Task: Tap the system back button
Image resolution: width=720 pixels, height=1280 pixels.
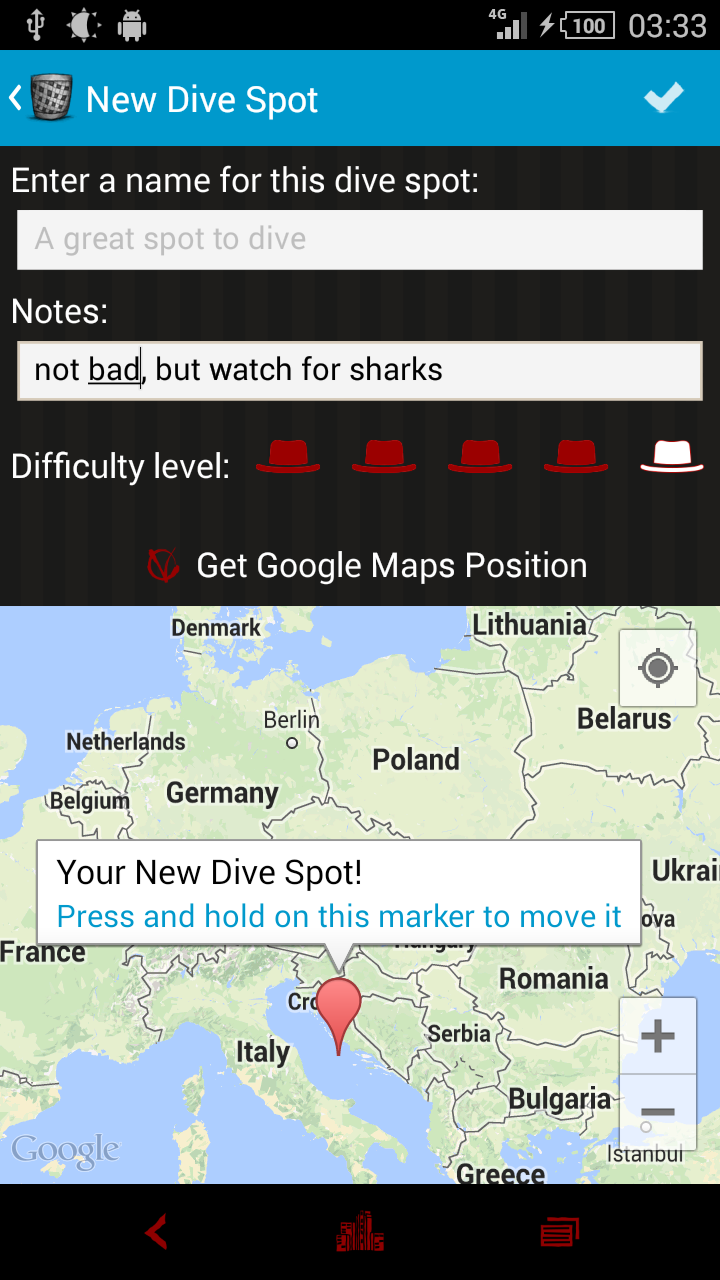Action: click(156, 1232)
